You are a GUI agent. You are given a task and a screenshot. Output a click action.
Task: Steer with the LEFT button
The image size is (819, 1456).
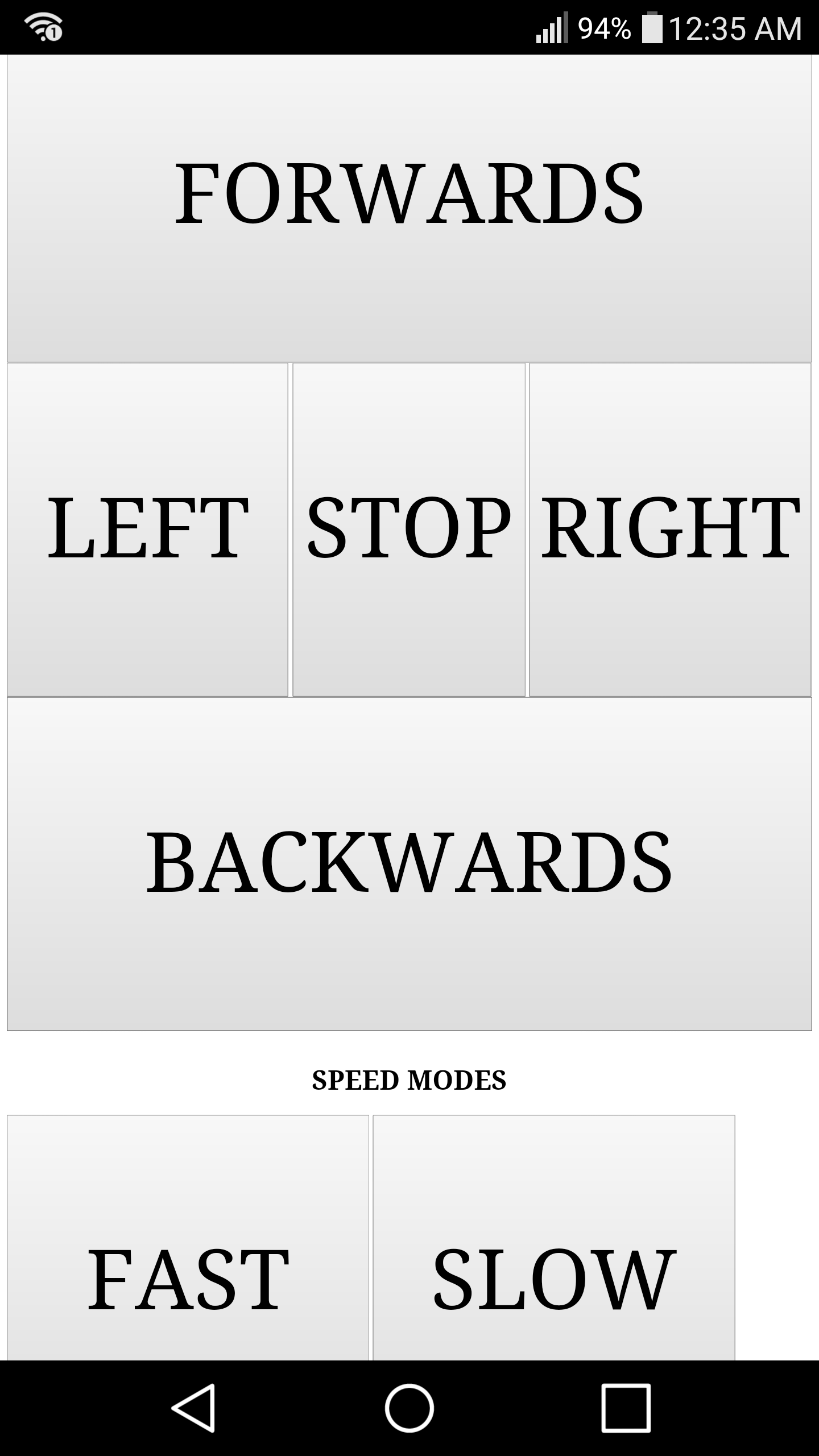coord(147,529)
